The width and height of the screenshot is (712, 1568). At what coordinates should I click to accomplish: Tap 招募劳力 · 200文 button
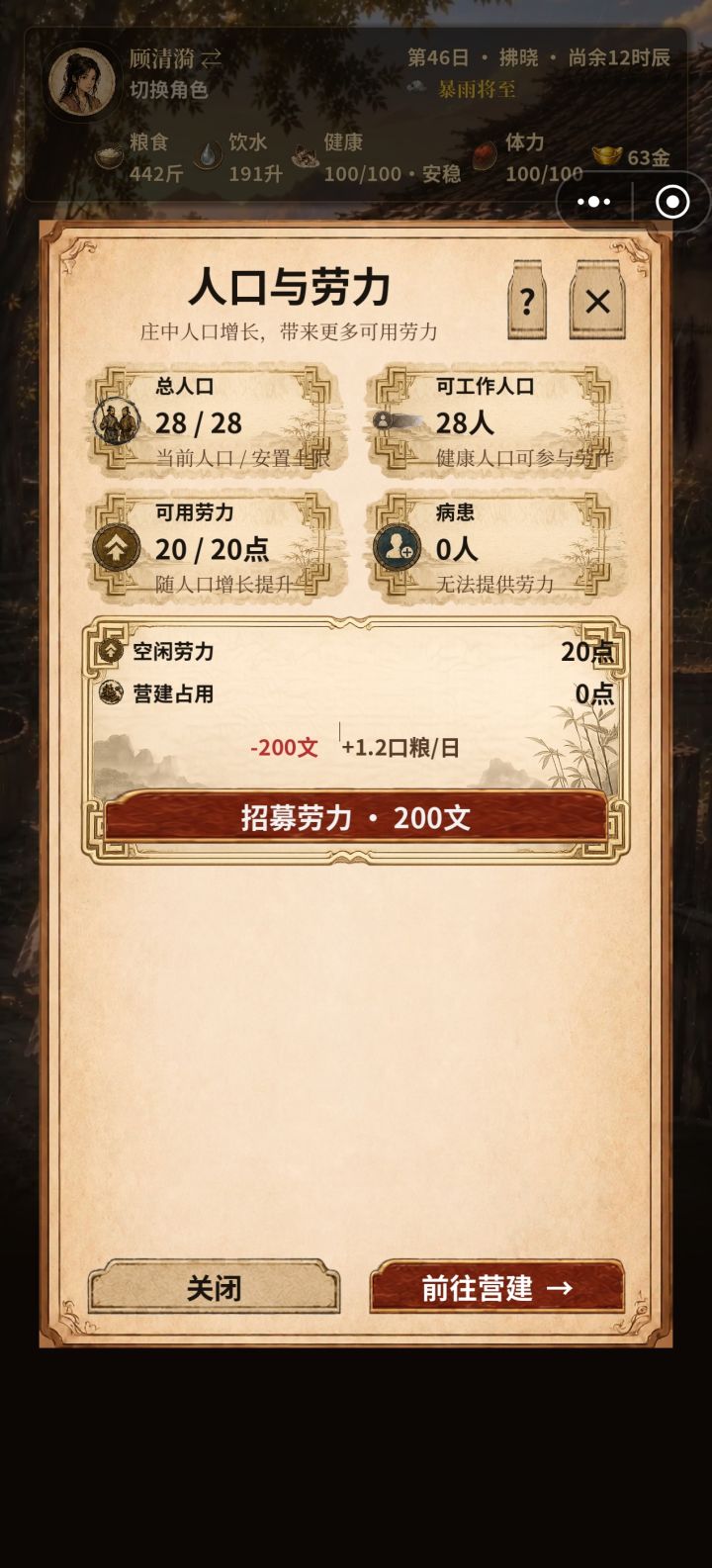click(x=355, y=817)
